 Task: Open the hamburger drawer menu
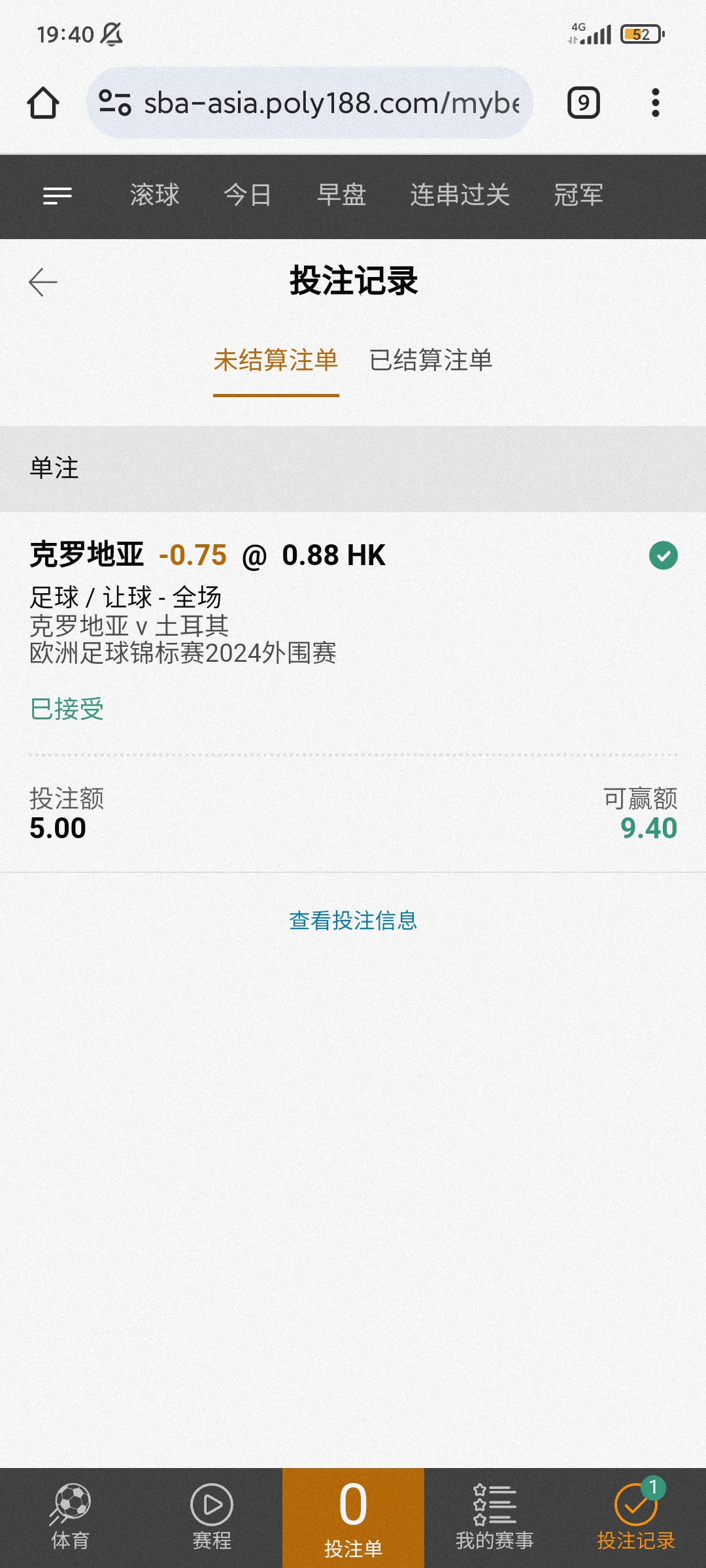pos(58,195)
